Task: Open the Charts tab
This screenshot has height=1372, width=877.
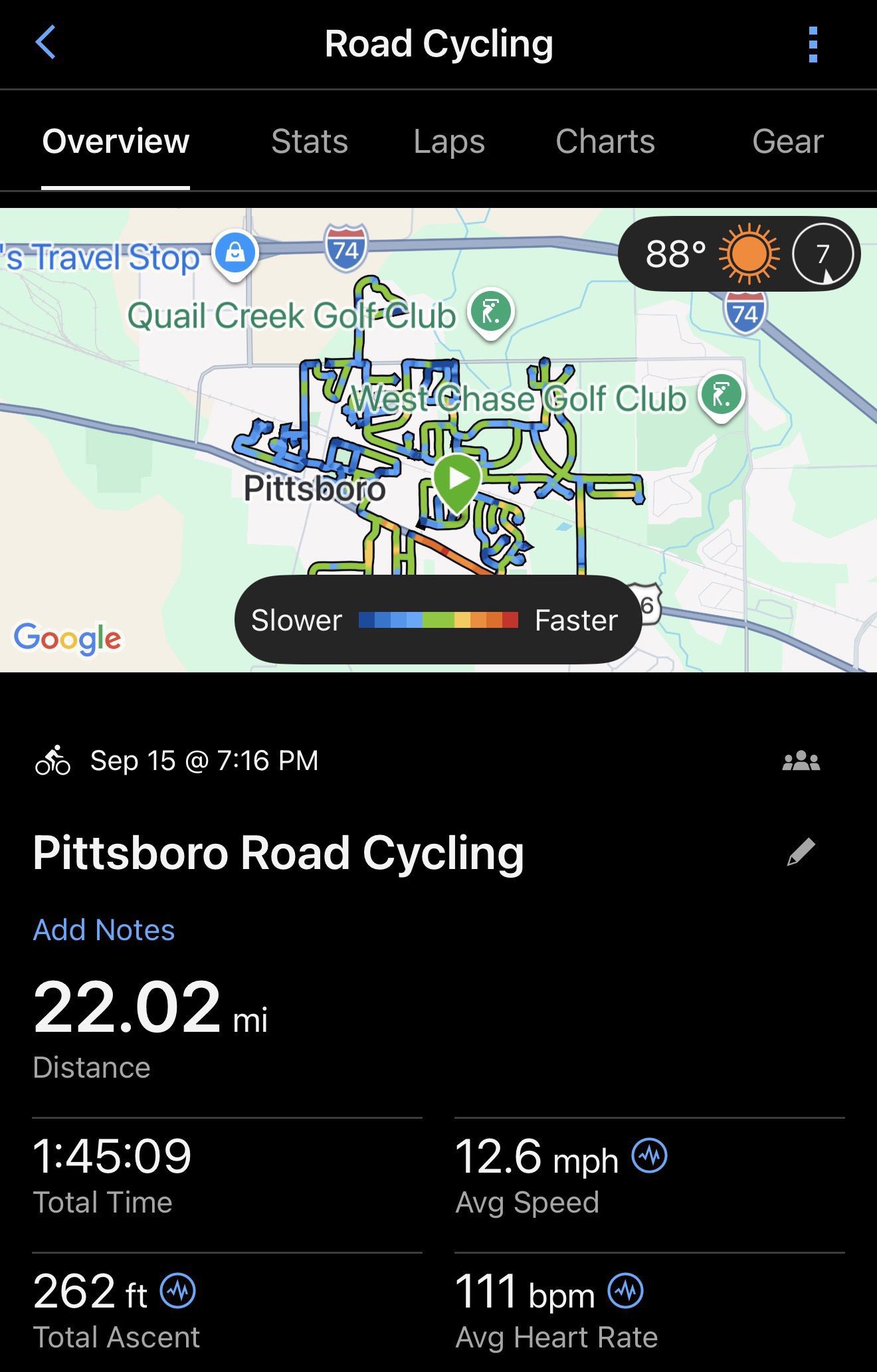Action: click(x=605, y=142)
